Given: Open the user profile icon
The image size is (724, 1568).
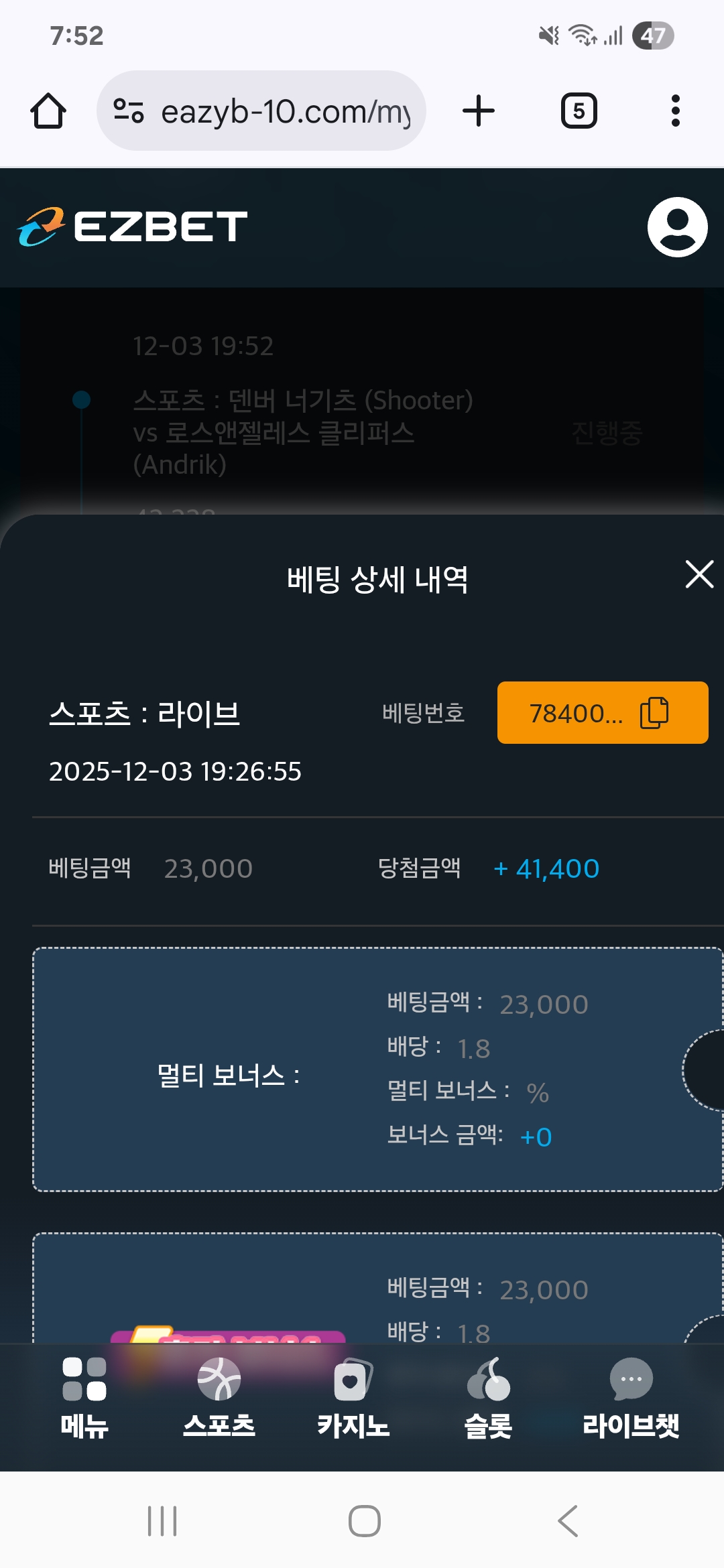Looking at the screenshot, I should point(677,226).
